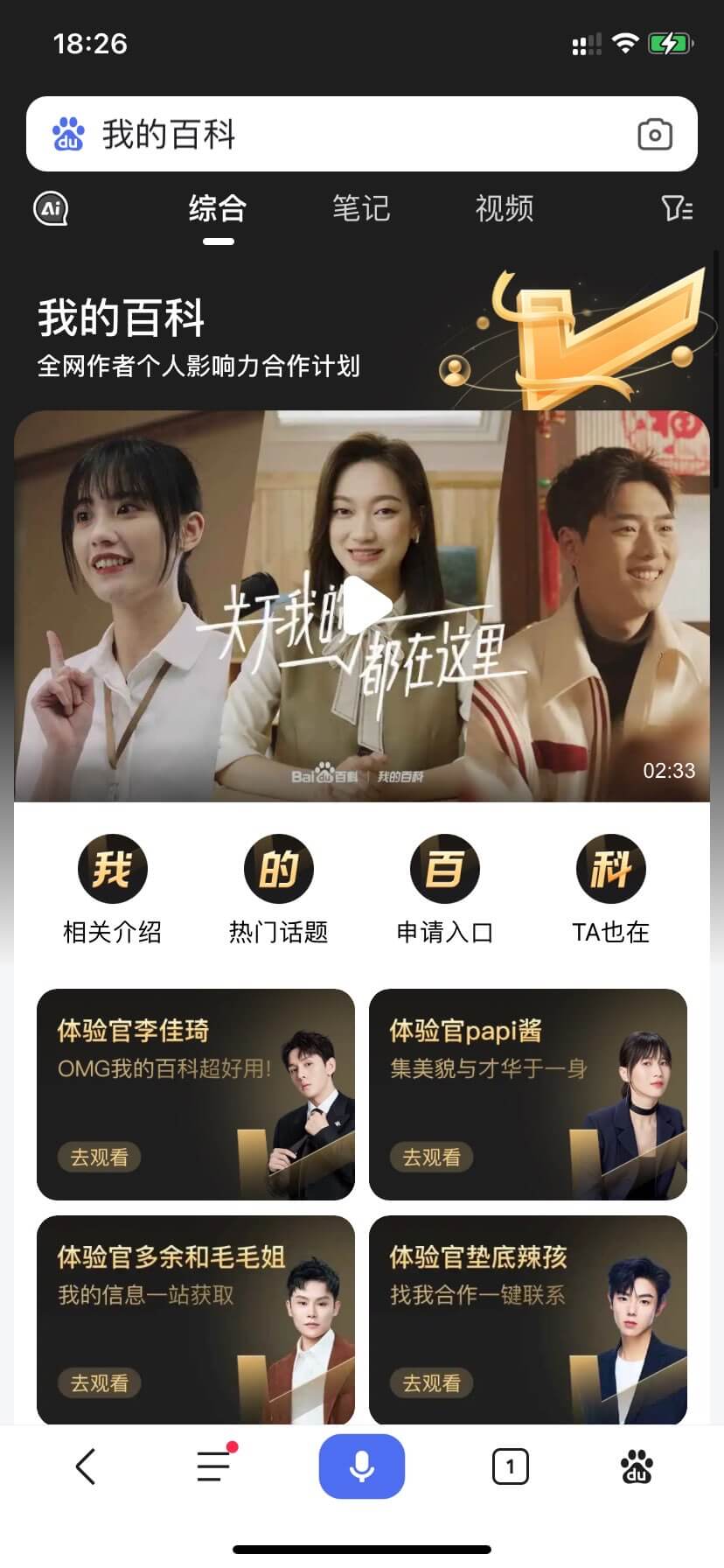Image resolution: width=724 pixels, height=1568 pixels.
Task: Switch to the 笔记 tab
Action: [361, 209]
